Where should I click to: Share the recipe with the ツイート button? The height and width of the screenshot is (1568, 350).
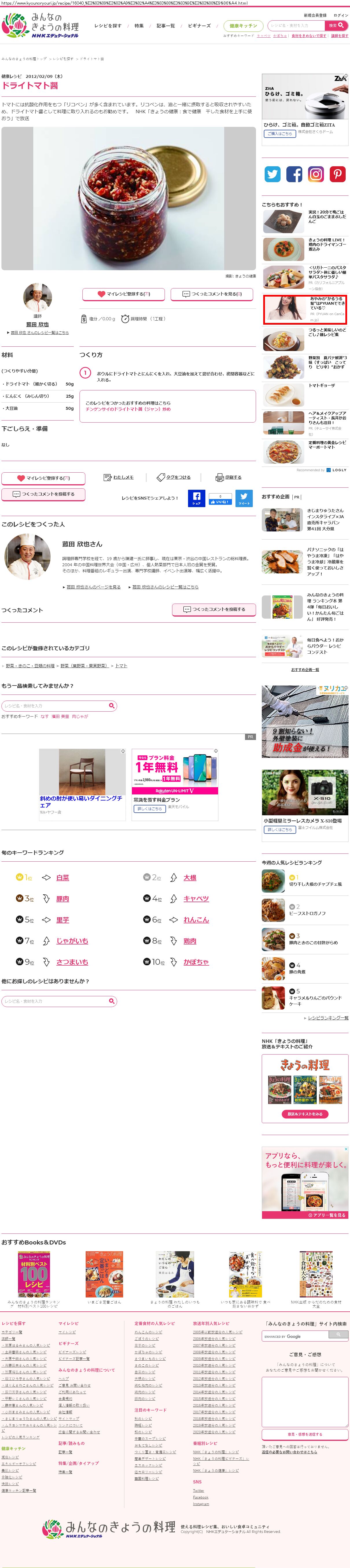(244, 498)
